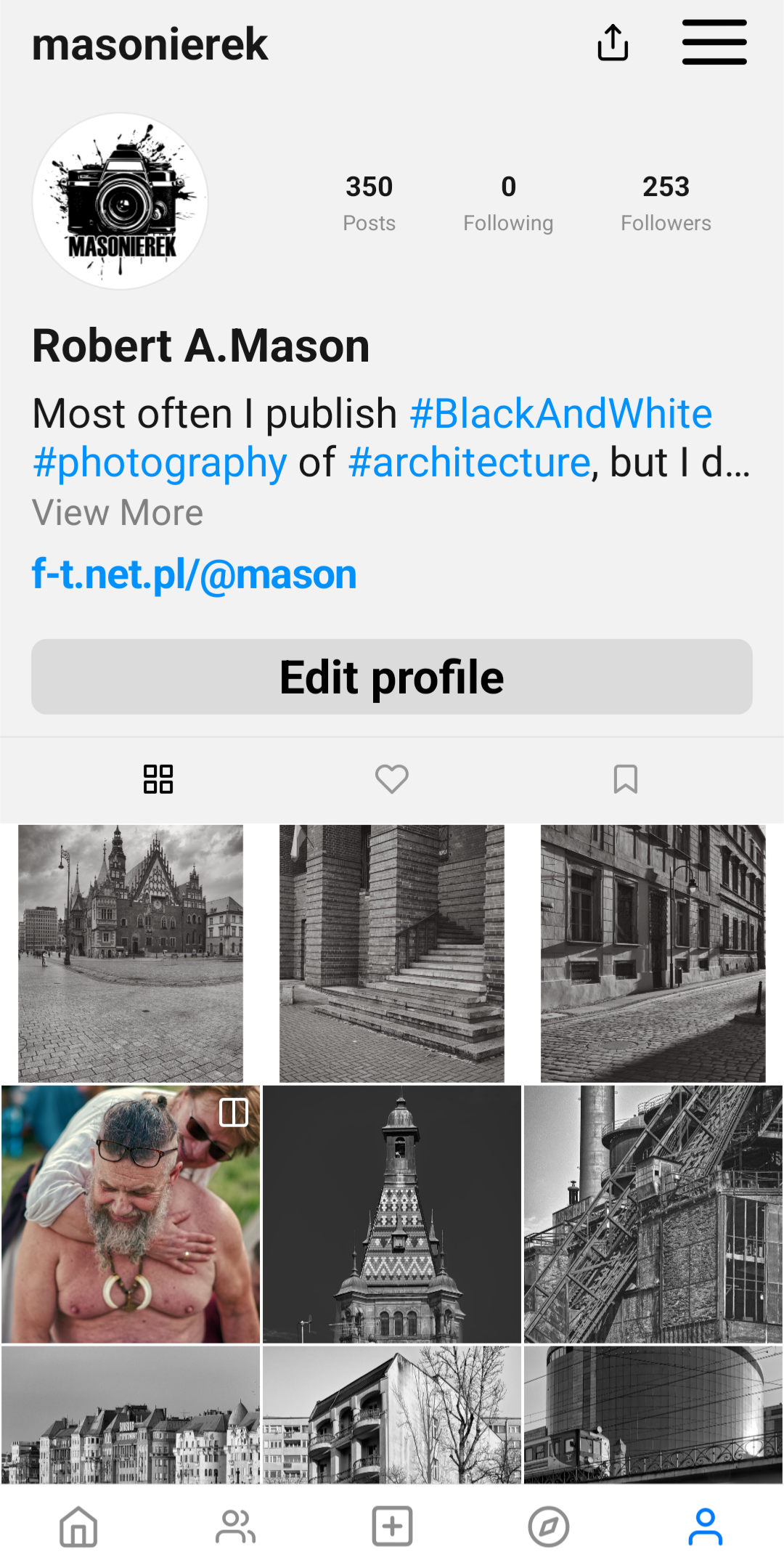This screenshot has width=784, height=1557.
Task: Open the following list
Action: click(508, 203)
